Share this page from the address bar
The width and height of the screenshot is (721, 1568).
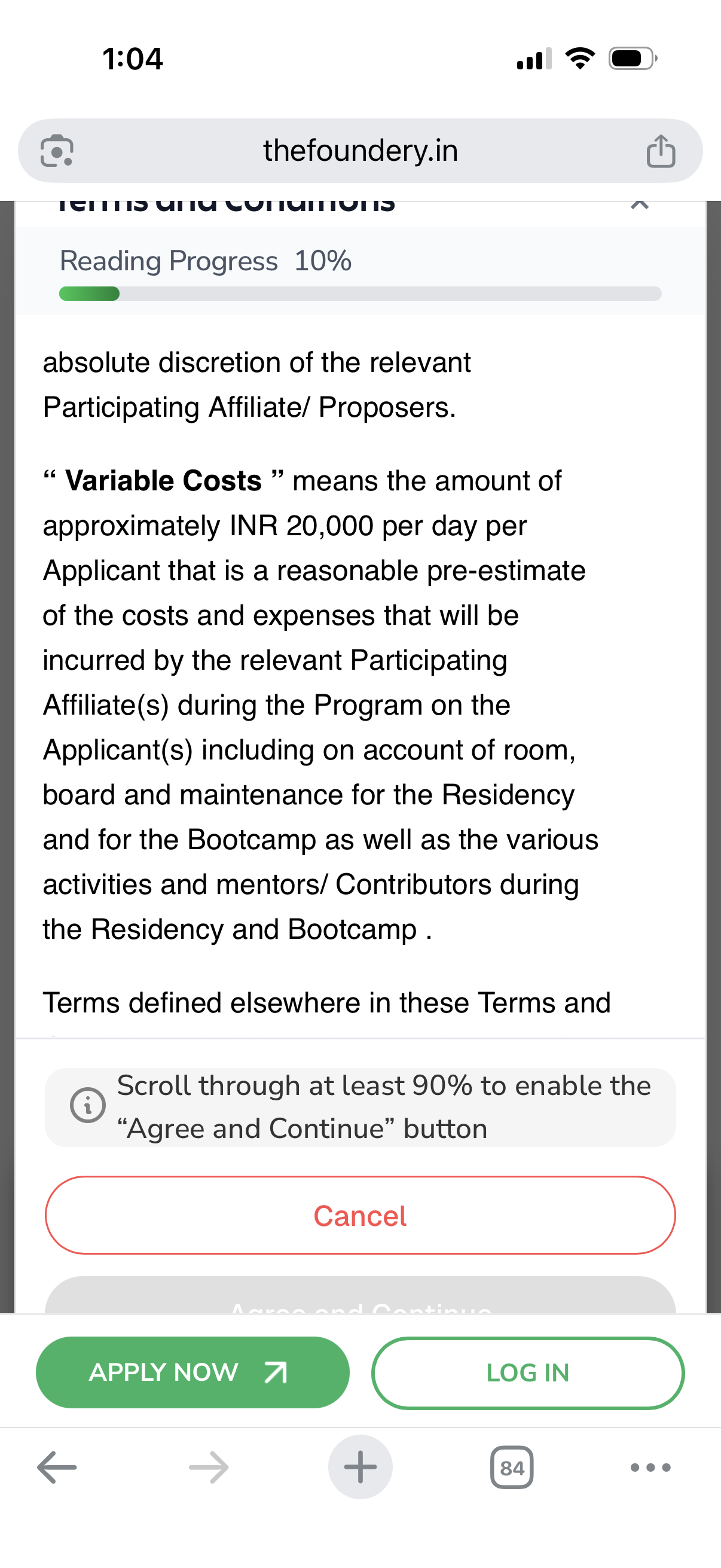pos(661,151)
